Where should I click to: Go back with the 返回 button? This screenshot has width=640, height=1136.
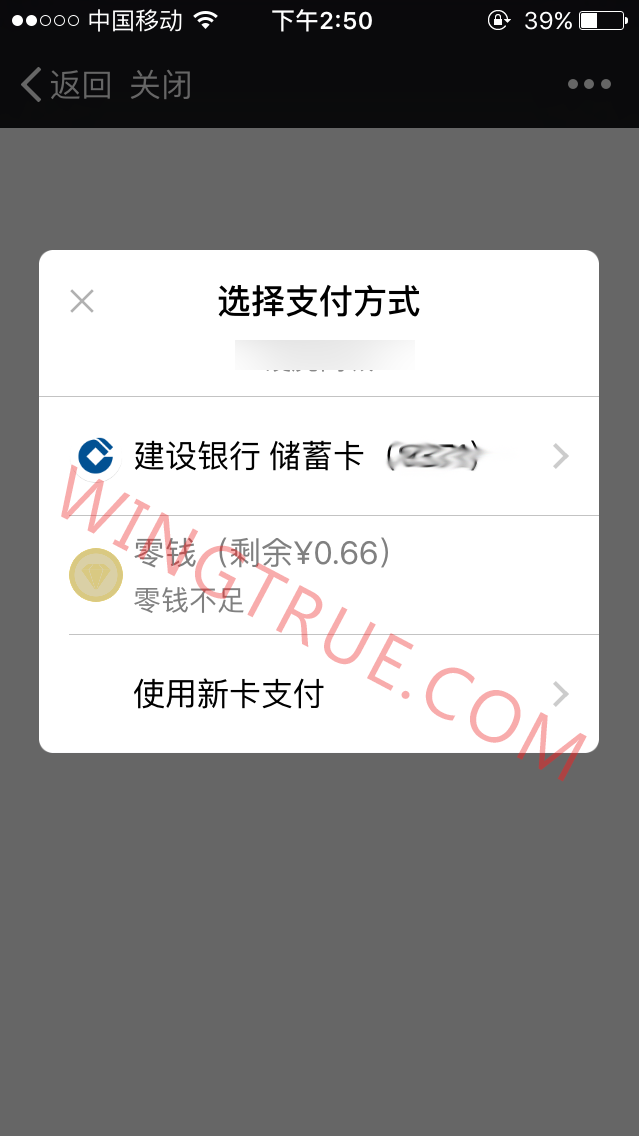pyautogui.click(x=66, y=85)
